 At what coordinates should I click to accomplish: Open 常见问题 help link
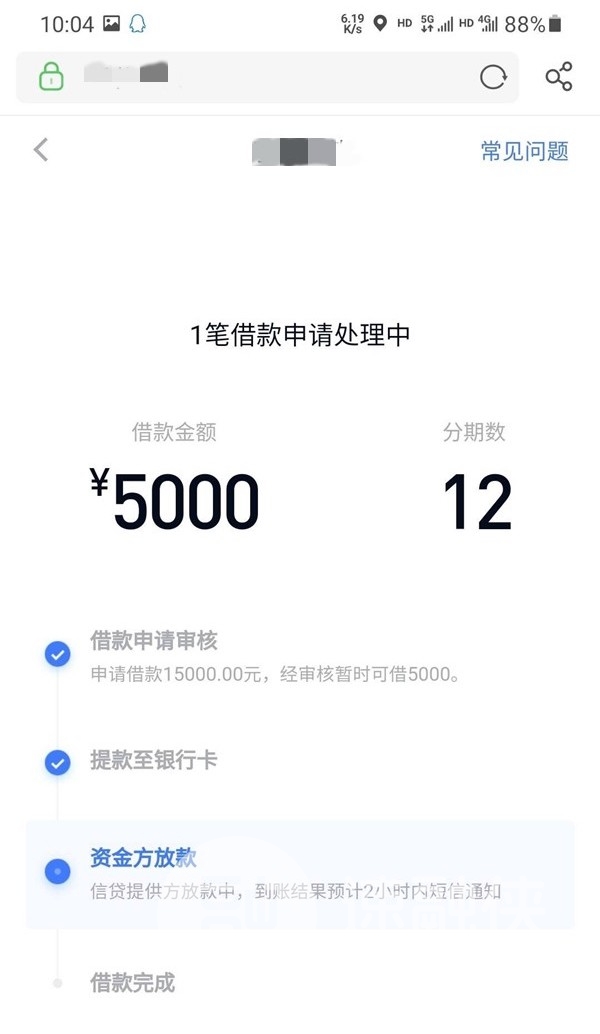(524, 151)
